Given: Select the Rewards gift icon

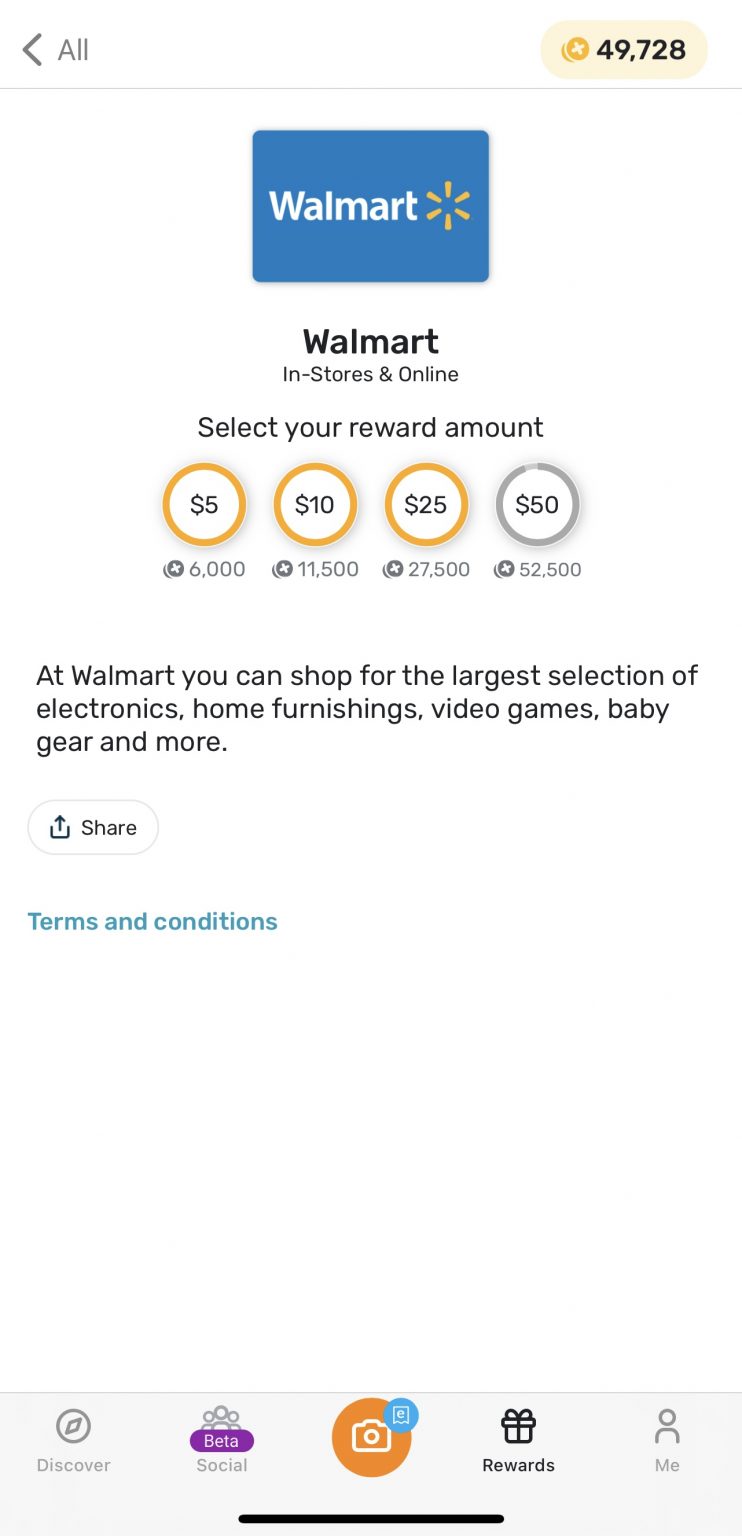Looking at the screenshot, I should click(517, 1426).
